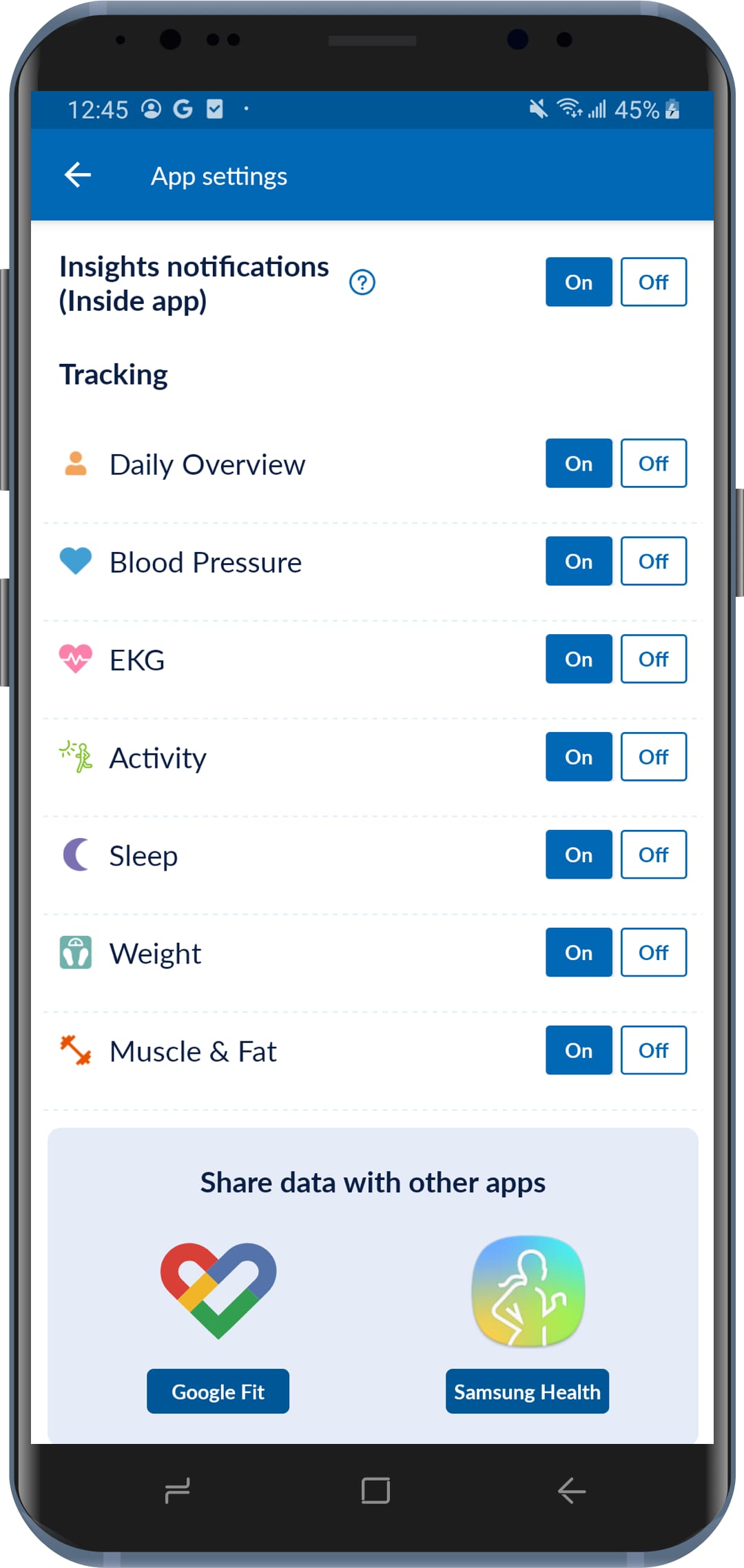Disable Sleep tracking
This screenshot has width=744, height=1568.
click(653, 855)
